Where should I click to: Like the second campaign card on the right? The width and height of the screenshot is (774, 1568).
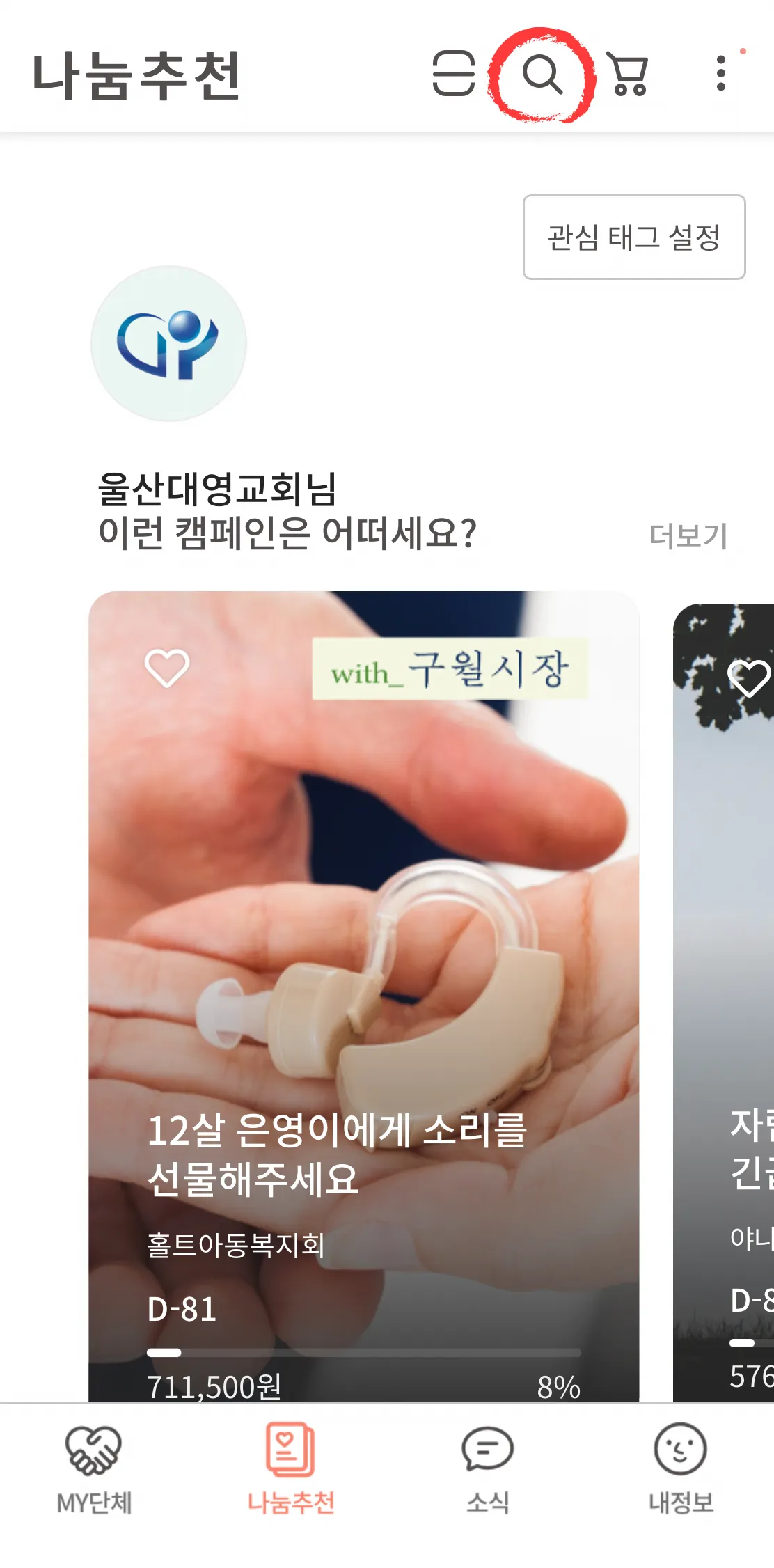748,677
